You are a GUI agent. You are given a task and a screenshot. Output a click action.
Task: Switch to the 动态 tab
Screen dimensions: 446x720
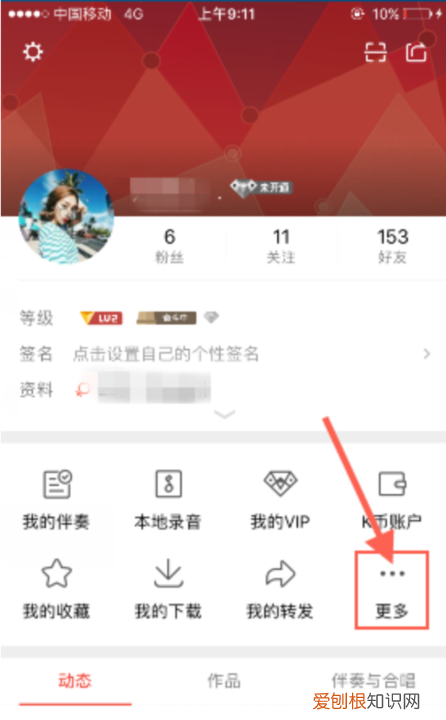tap(75, 681)
